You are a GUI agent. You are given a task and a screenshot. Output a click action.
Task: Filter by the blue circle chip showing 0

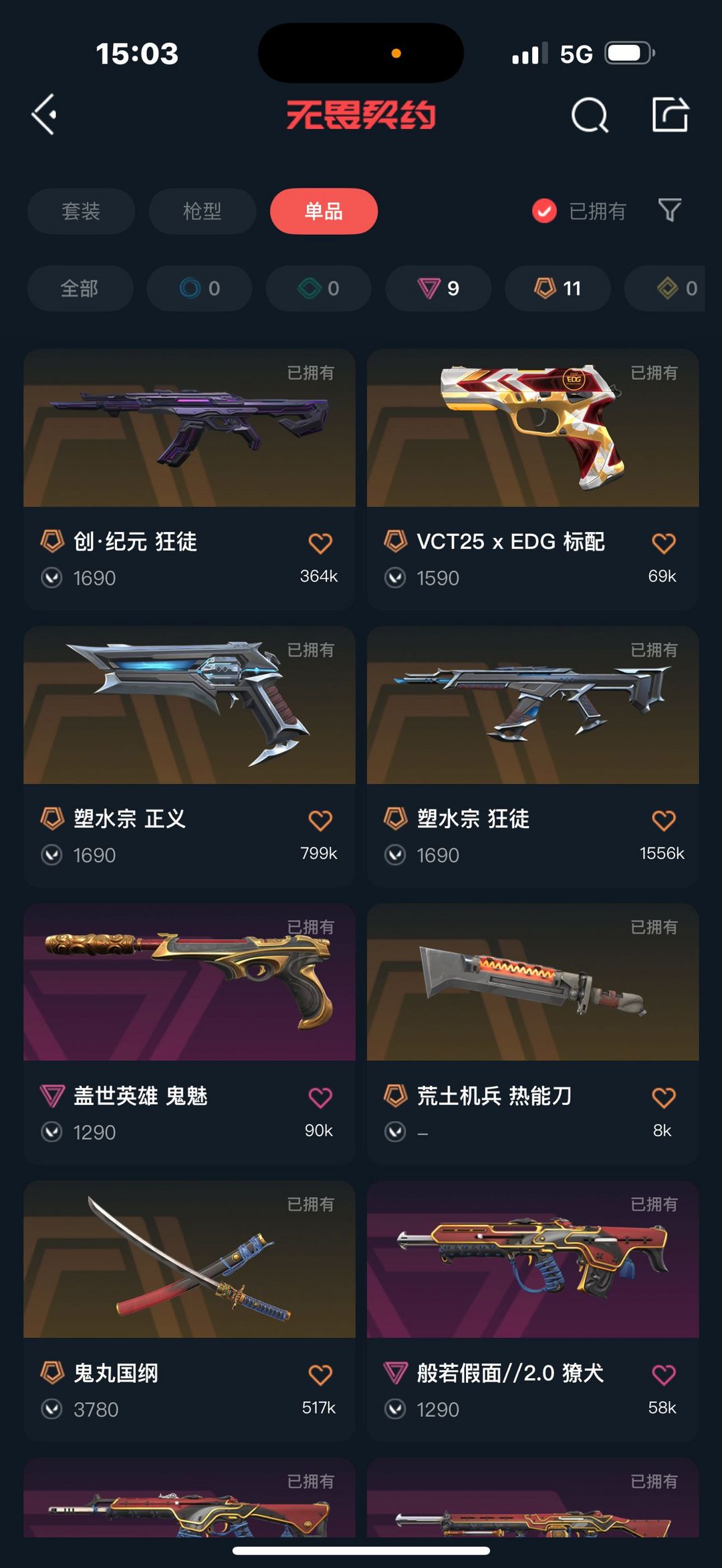pos(199,288)
